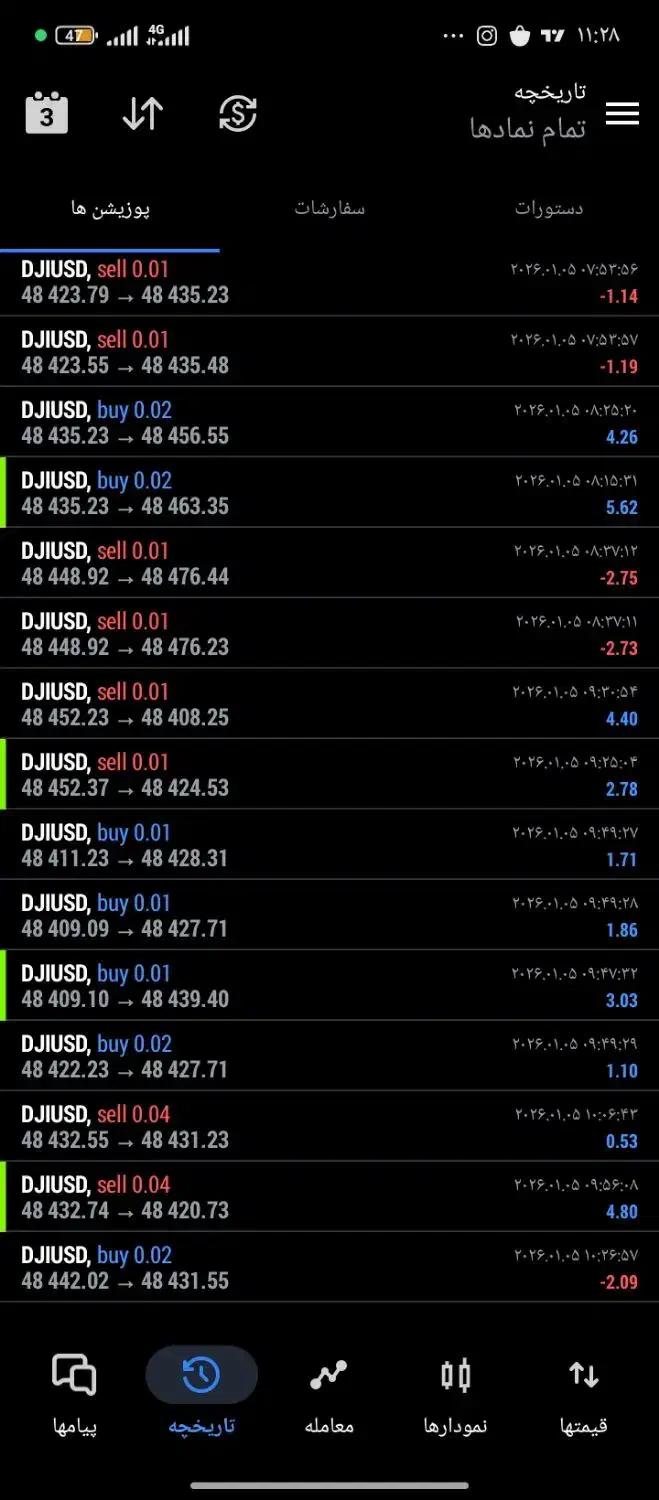Open the hamburger drawer menu

[622, 114]
